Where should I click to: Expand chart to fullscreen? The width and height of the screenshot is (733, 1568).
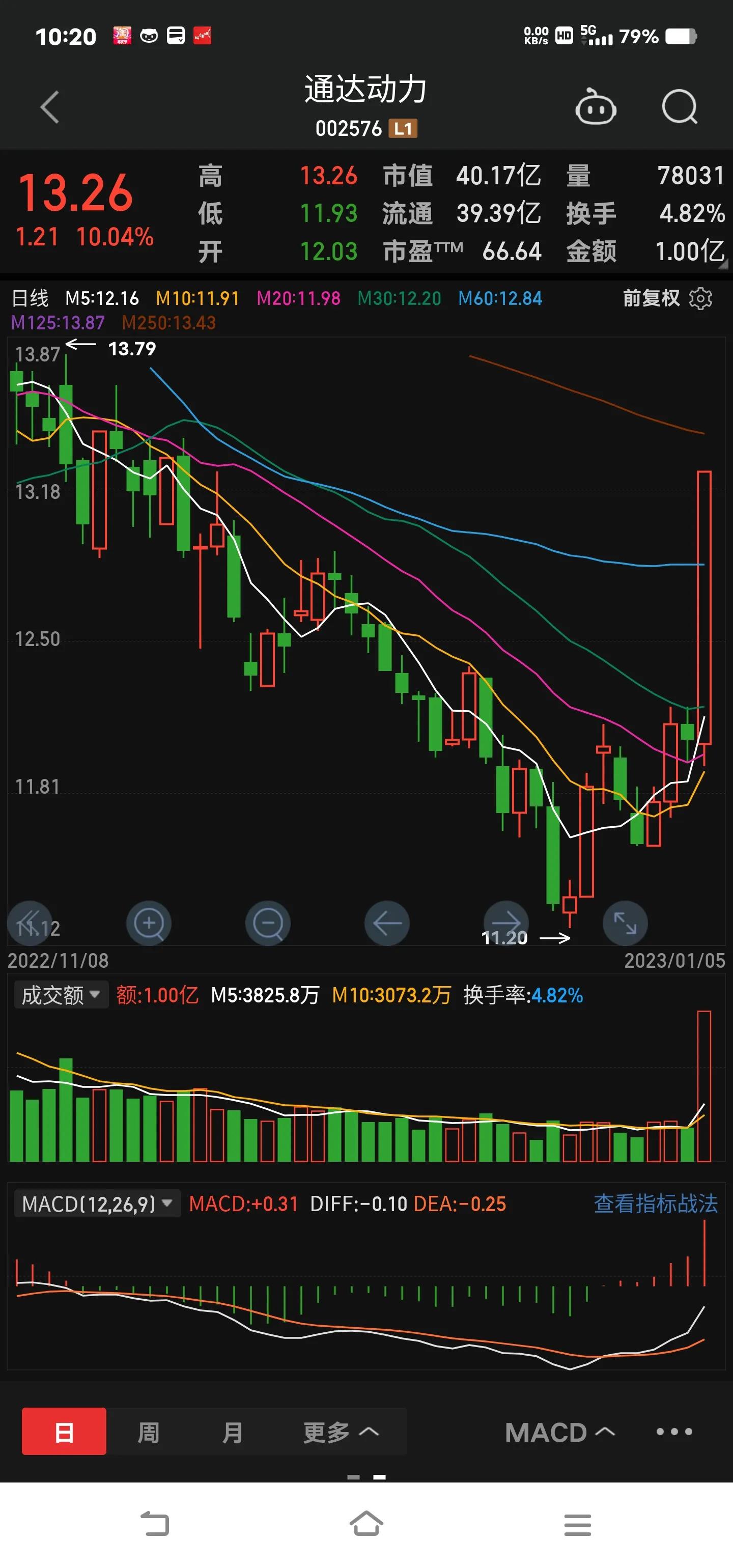[x=625, y=923]
